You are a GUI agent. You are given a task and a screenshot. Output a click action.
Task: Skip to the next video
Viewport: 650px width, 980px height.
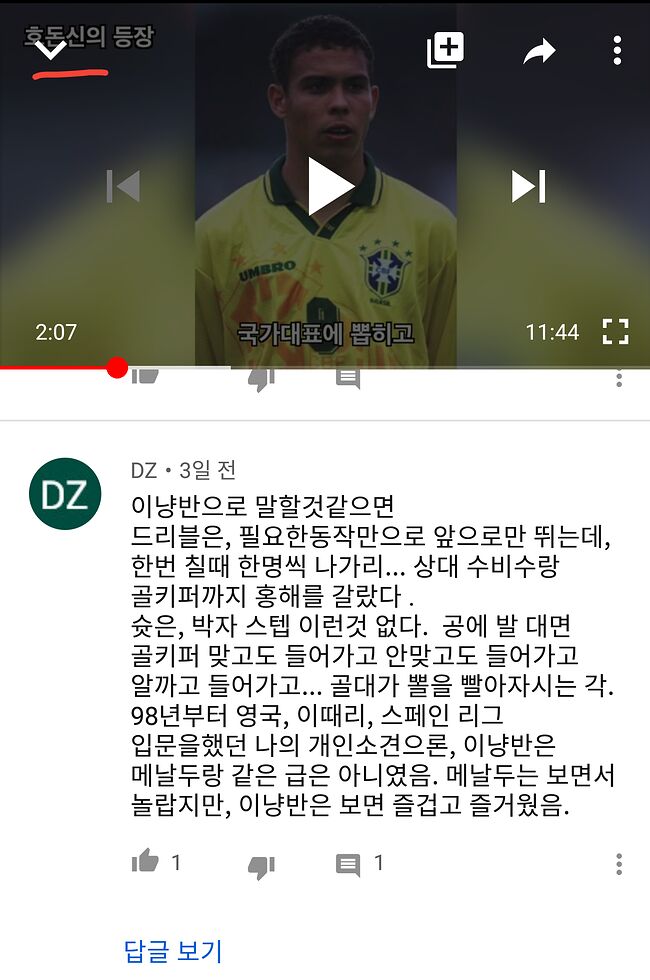(528, 186)
